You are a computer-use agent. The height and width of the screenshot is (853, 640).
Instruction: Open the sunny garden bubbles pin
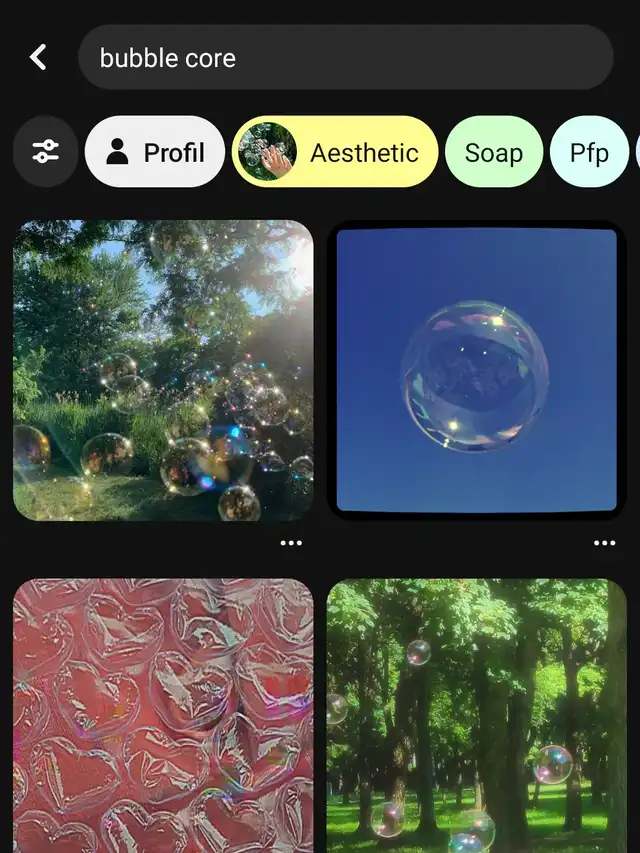click(x=163, y=370)
